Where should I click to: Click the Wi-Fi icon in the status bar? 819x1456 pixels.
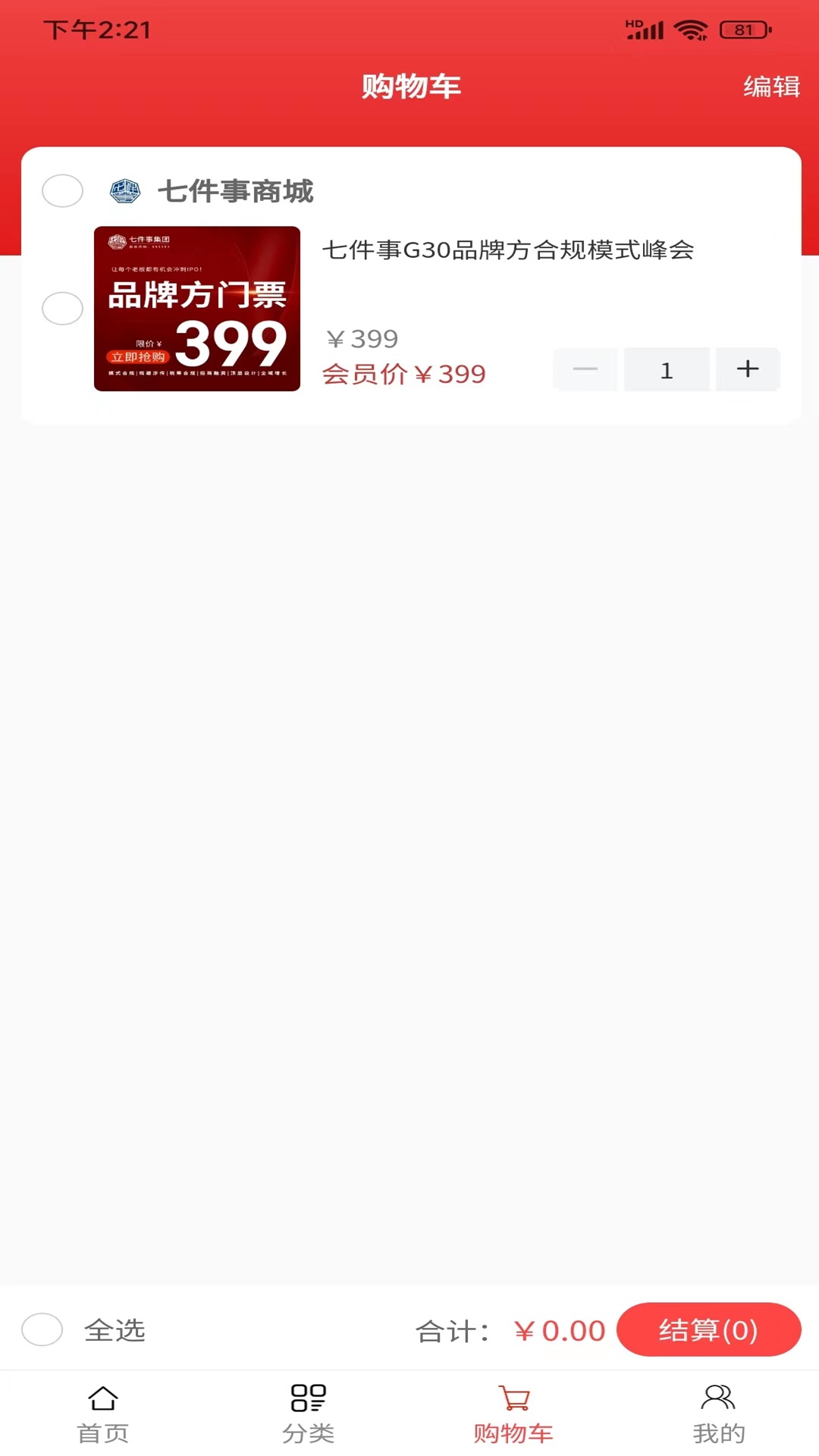[x=692, y=29]
